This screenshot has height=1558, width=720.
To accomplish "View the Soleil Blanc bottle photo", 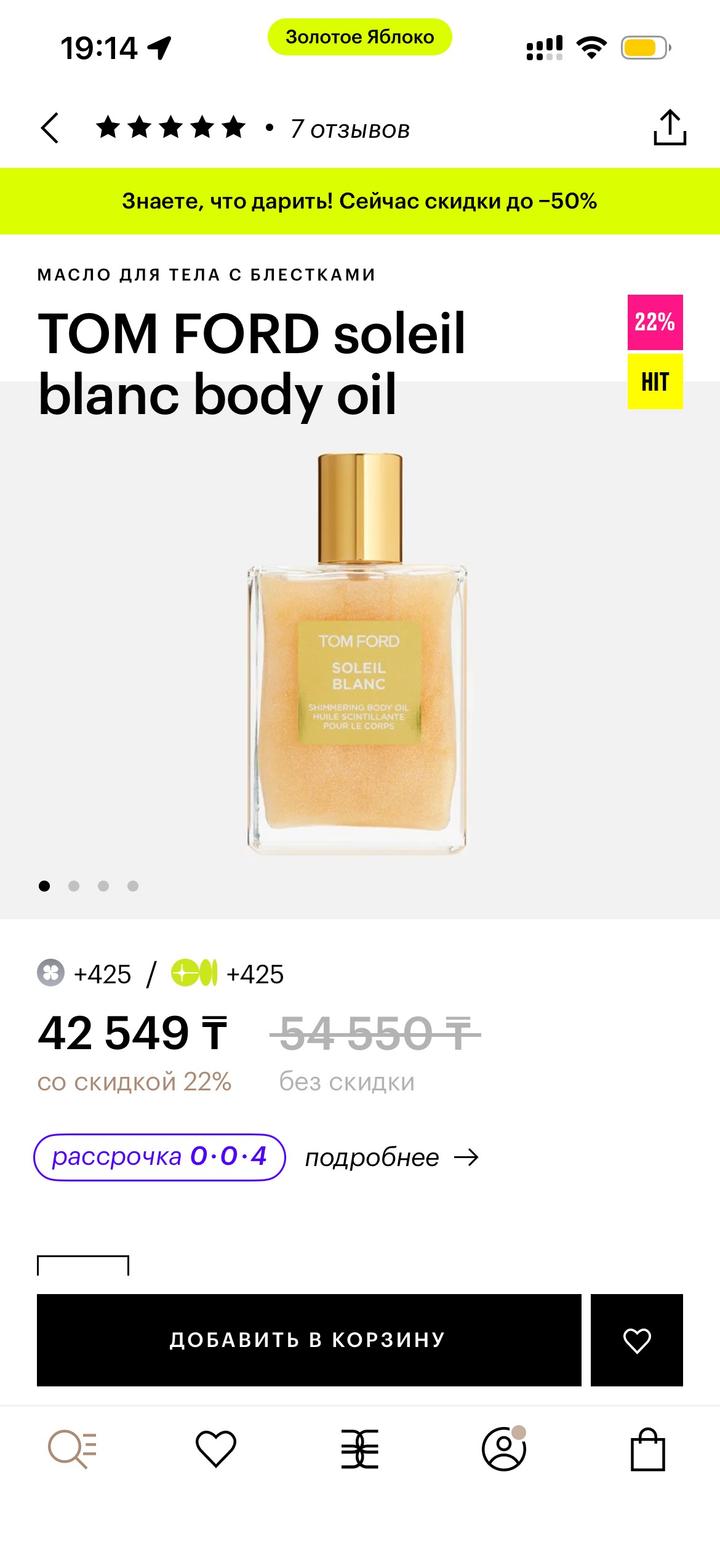I will 358,655.
